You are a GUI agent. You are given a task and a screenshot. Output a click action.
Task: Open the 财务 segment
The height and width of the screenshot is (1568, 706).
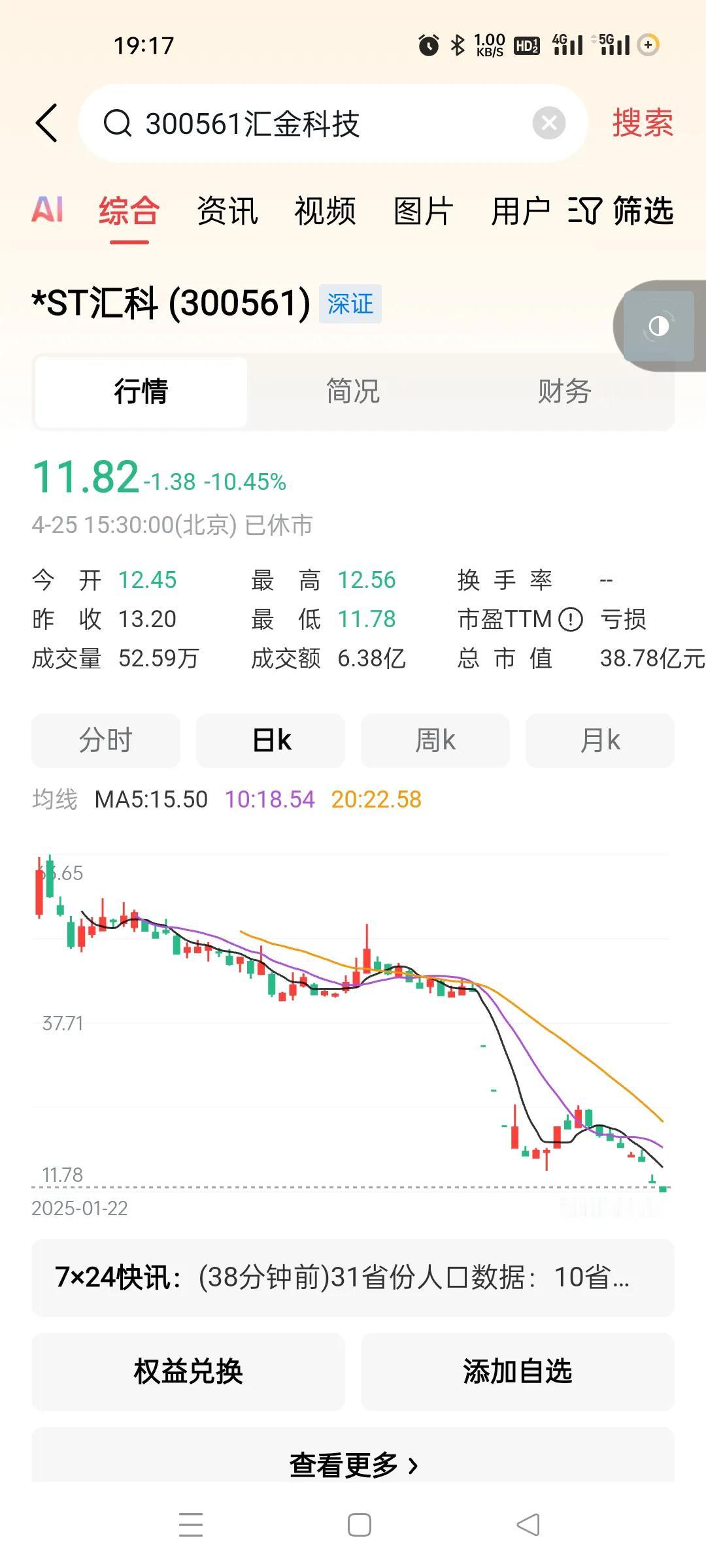565,391
